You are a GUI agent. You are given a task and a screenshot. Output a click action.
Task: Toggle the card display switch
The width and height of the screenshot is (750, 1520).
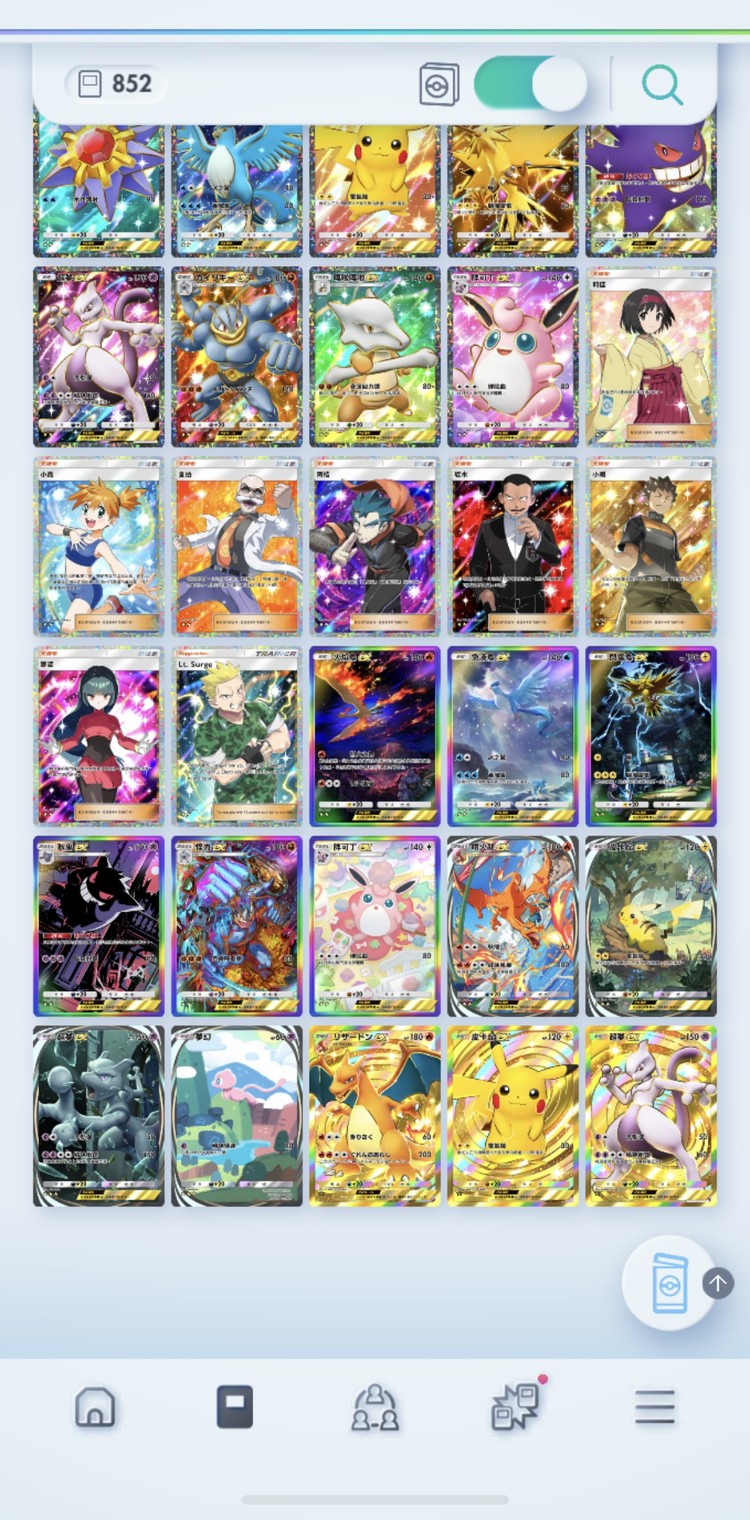[x=530, y=83]
